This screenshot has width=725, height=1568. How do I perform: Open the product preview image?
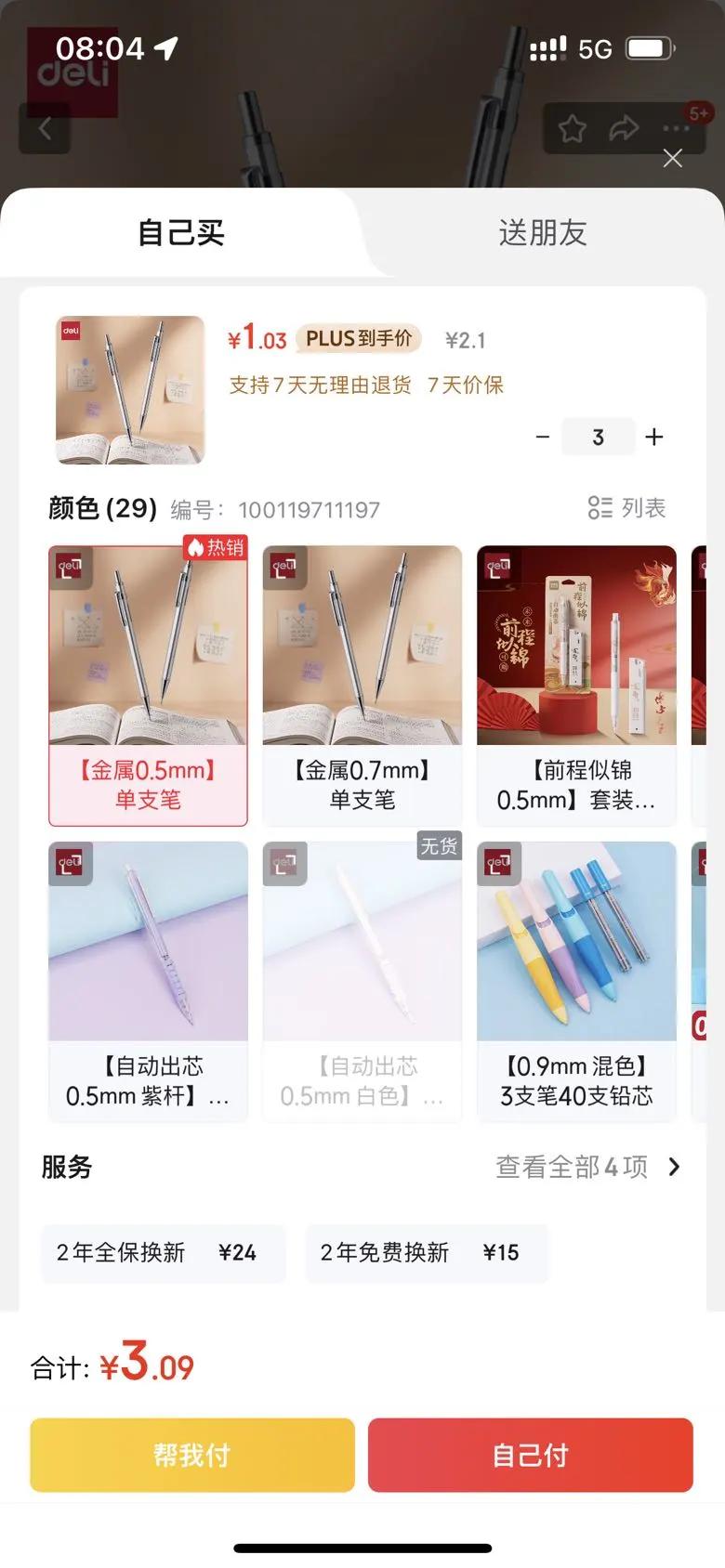[130, 390]
